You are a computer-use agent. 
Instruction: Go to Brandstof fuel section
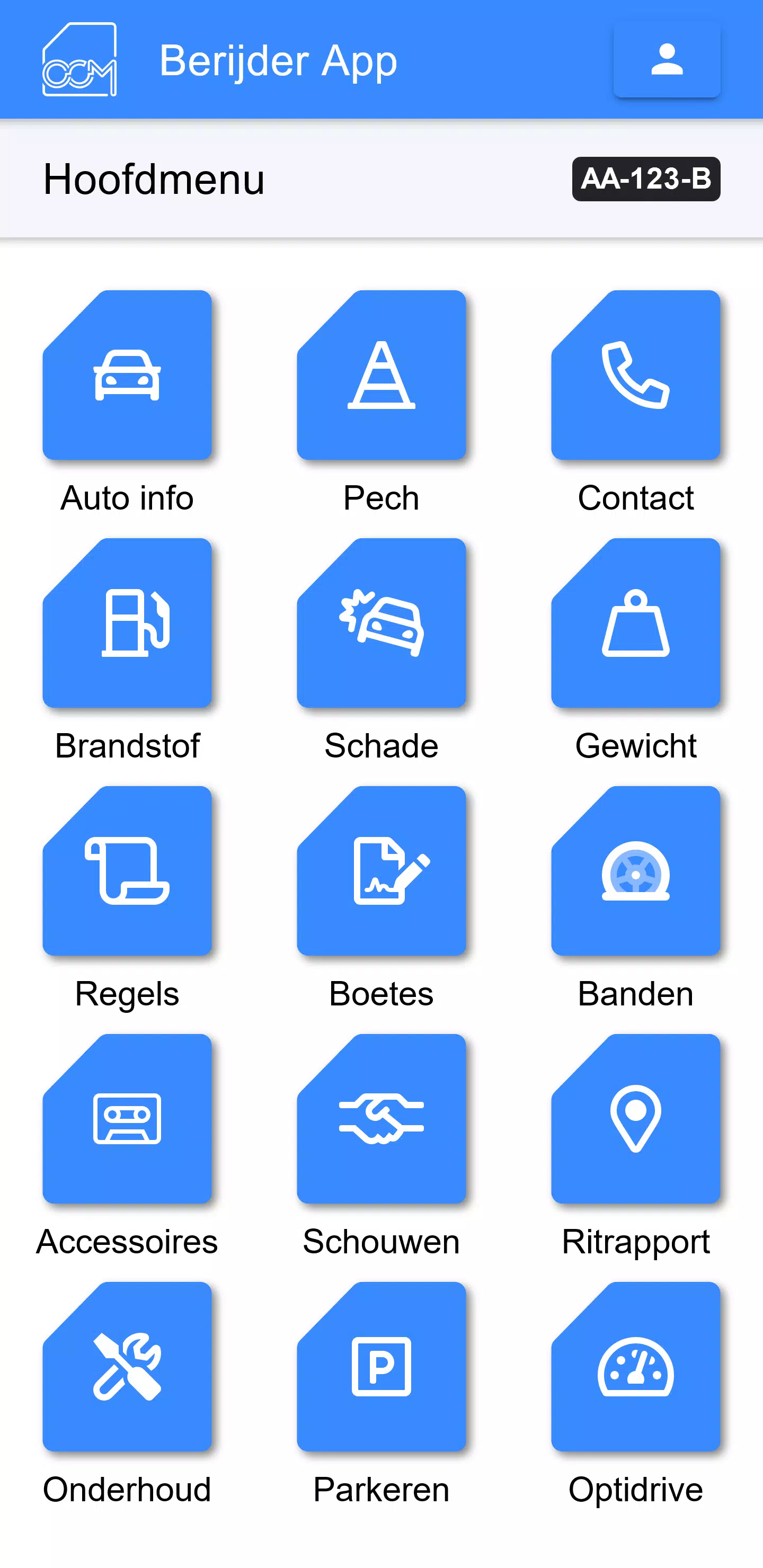(127, 622)
